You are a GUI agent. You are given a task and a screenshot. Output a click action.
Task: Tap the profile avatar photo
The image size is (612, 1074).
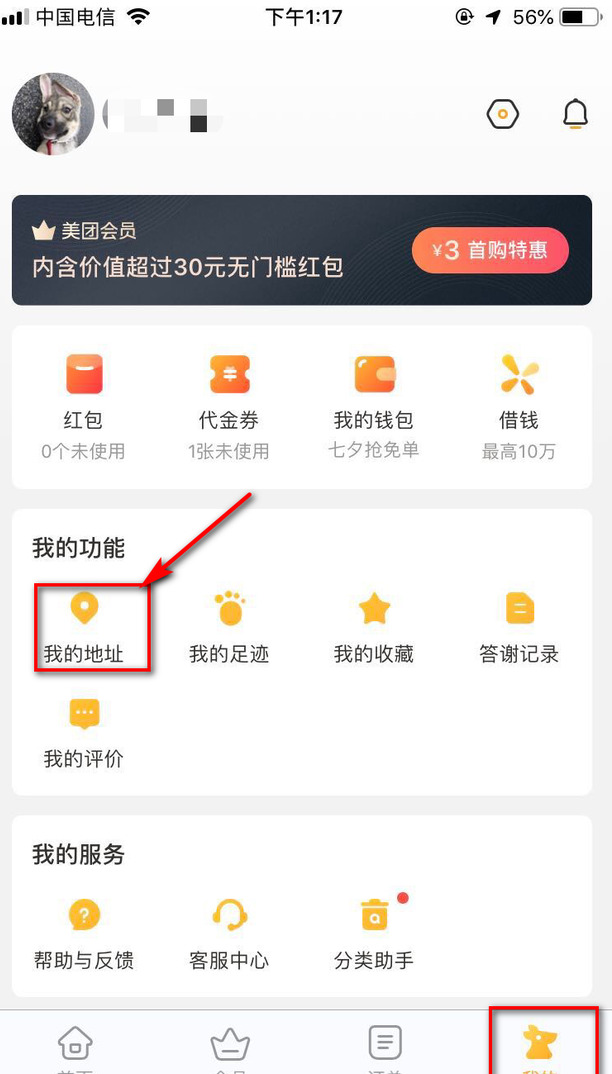53,114
